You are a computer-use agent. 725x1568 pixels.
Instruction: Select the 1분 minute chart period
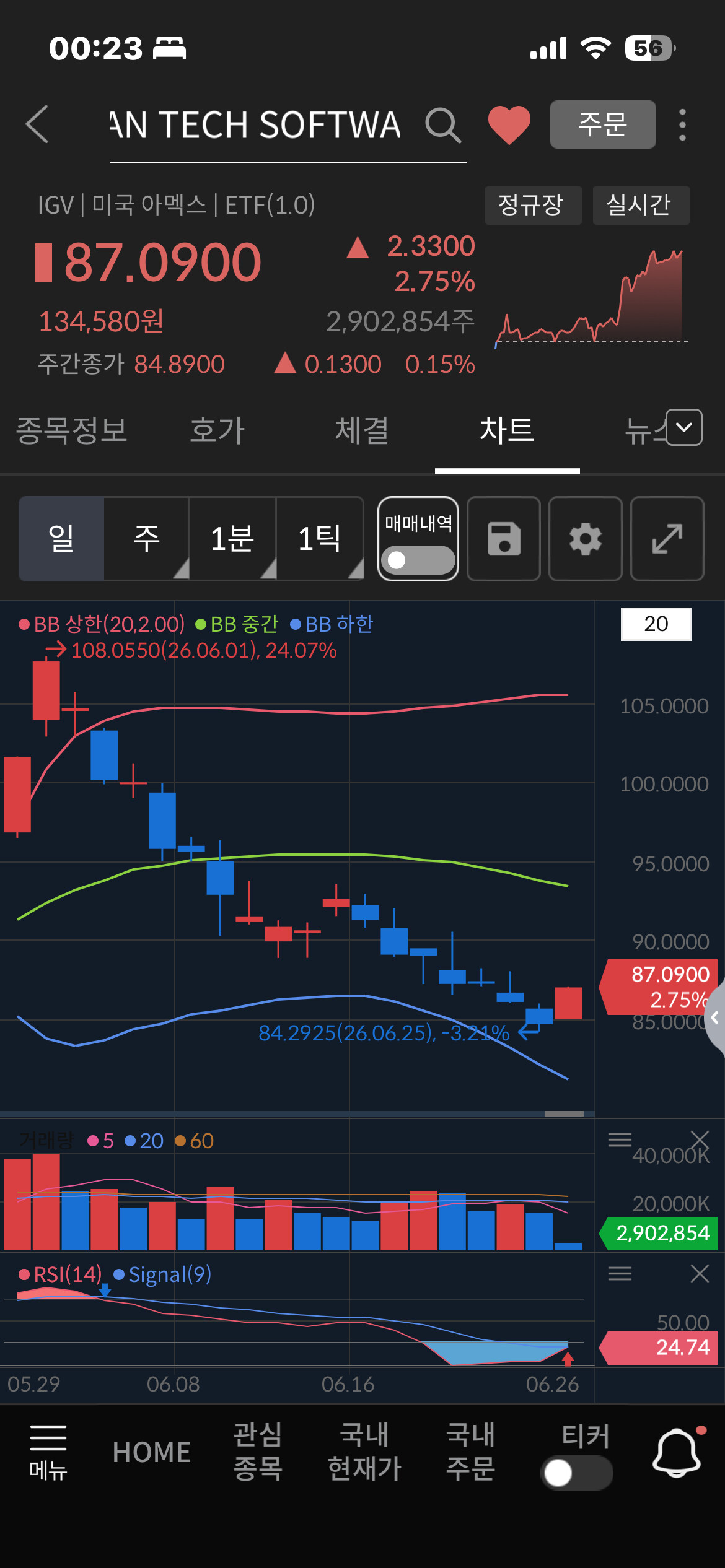pyautogui.click(x=232, y=538)
